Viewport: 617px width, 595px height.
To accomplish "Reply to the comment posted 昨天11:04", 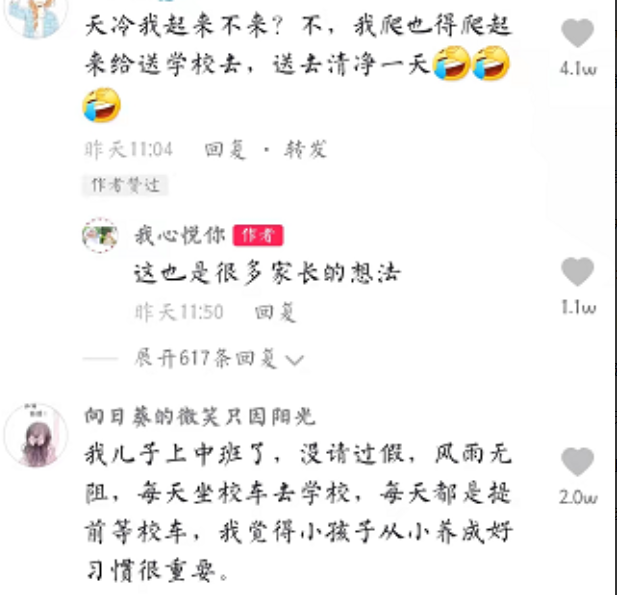I will (224, 150).
